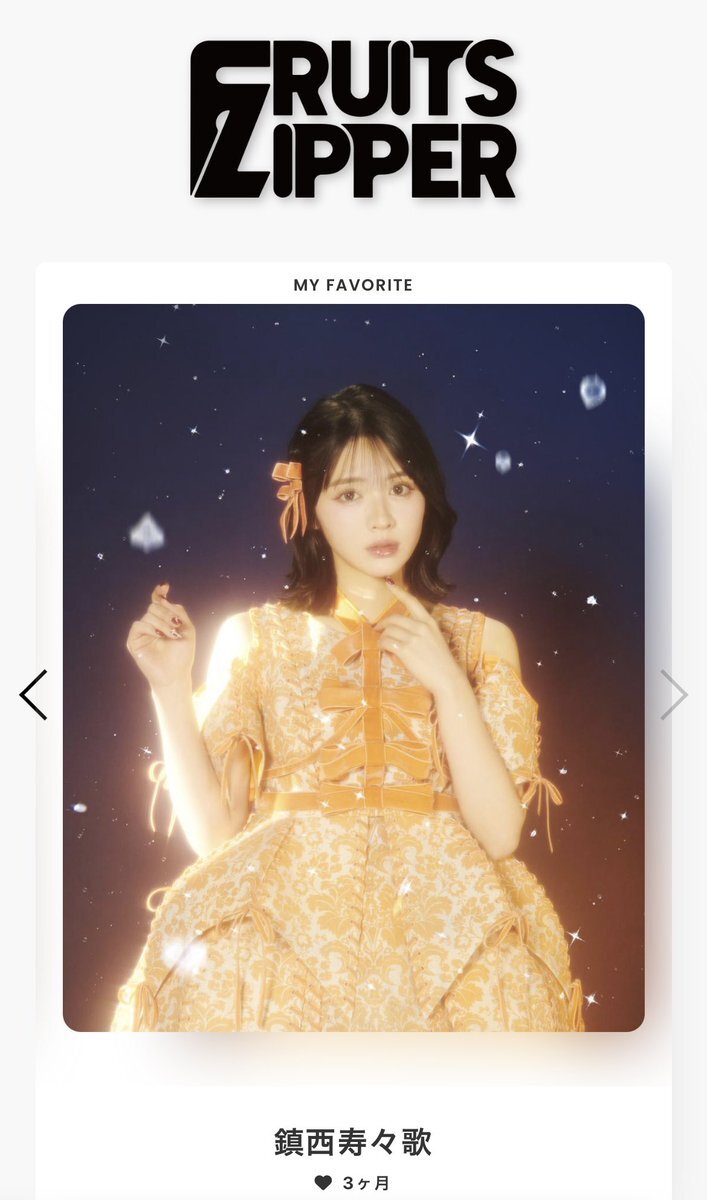Open the 鎮西寿々歌 member photo card

353,667
